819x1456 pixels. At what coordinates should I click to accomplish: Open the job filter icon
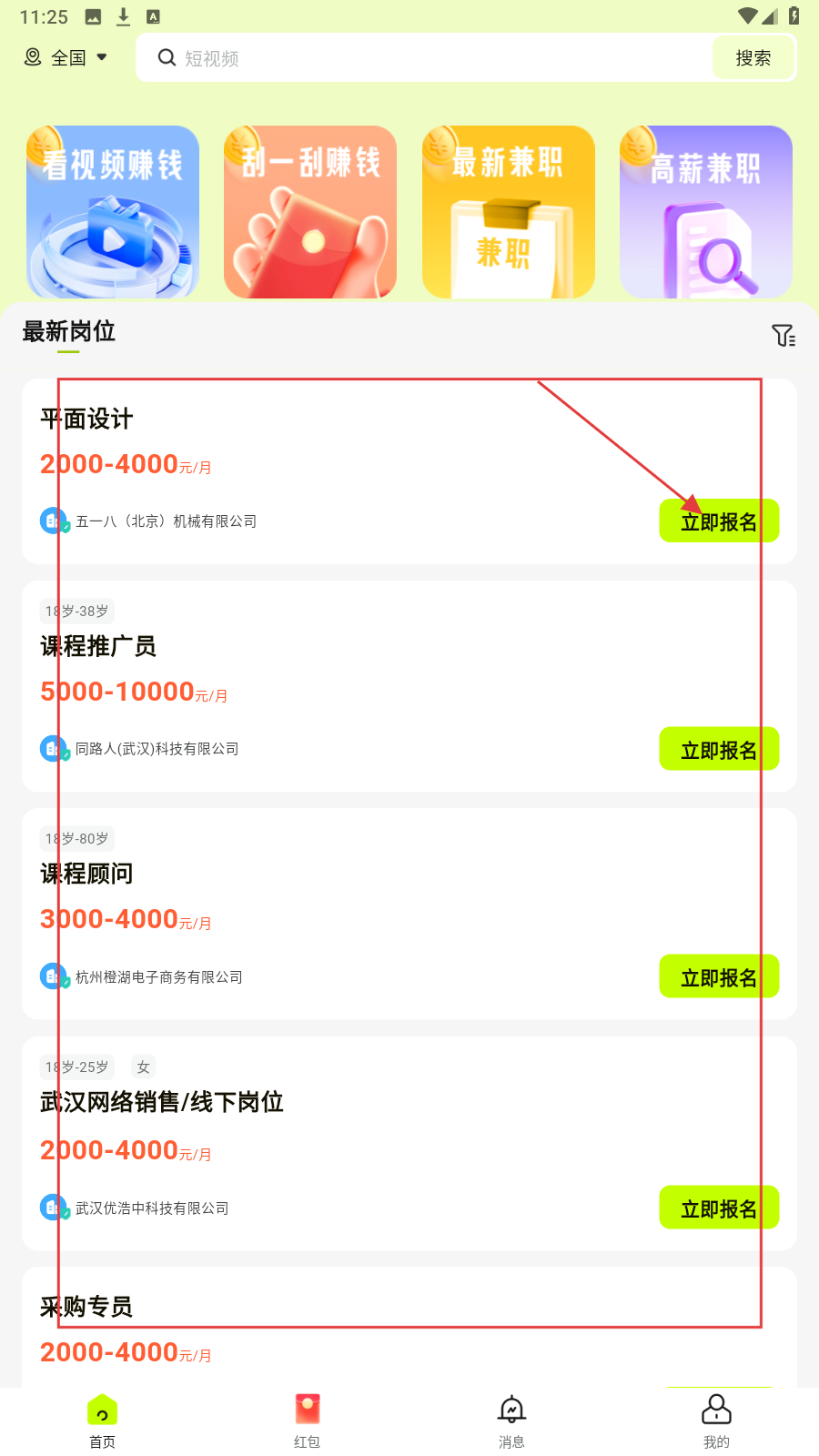[x=783, y=335]
